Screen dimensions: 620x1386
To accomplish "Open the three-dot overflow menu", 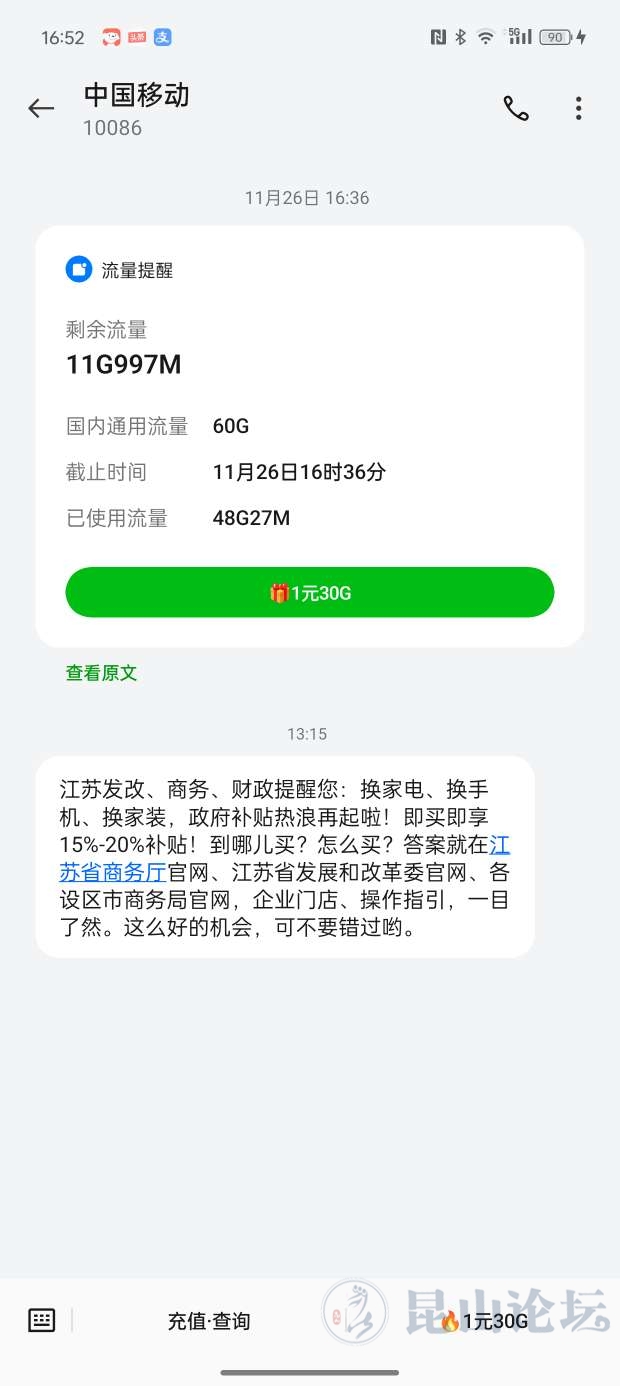I will click(x=578, y=109).
